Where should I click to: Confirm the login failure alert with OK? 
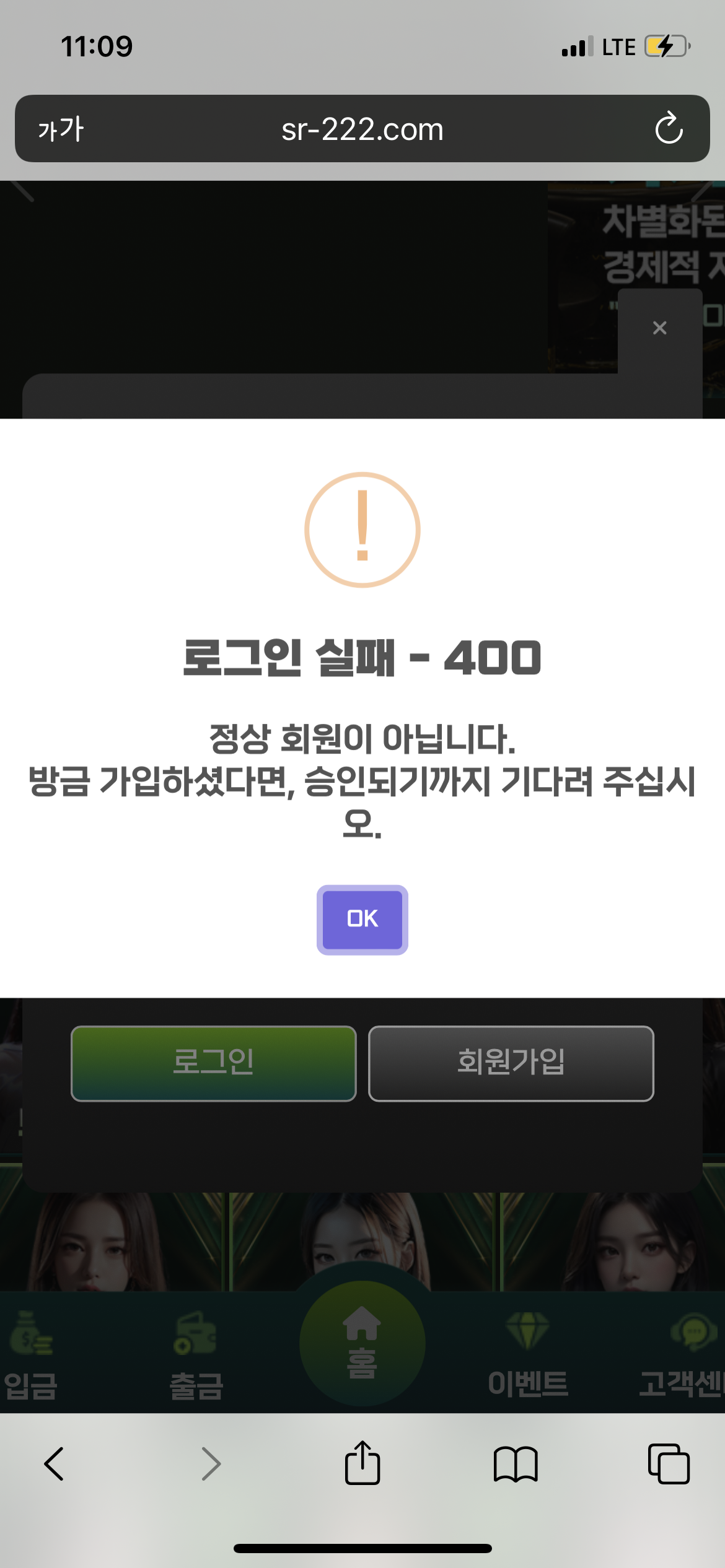tap(362, 919)
